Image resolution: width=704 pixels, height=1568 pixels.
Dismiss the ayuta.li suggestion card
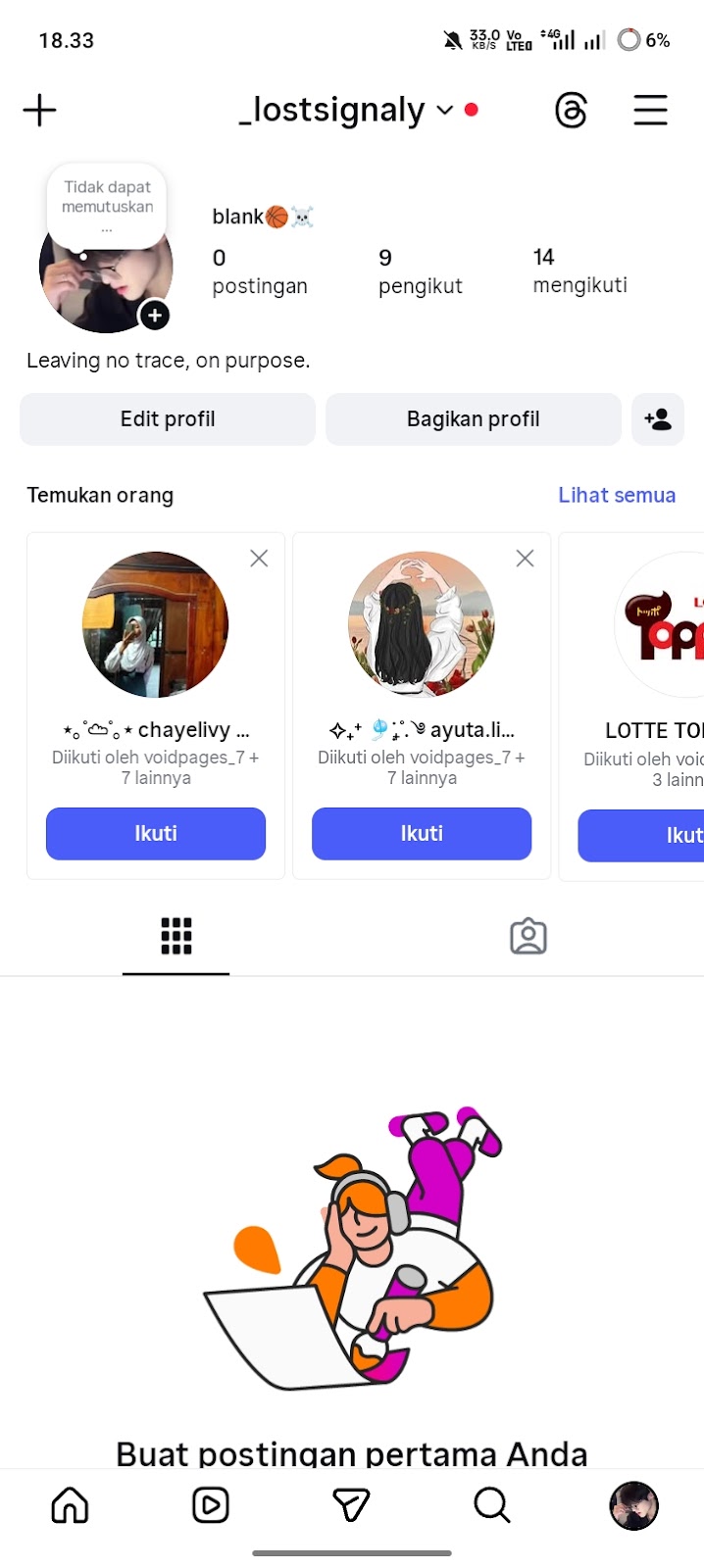pos(525,559)
